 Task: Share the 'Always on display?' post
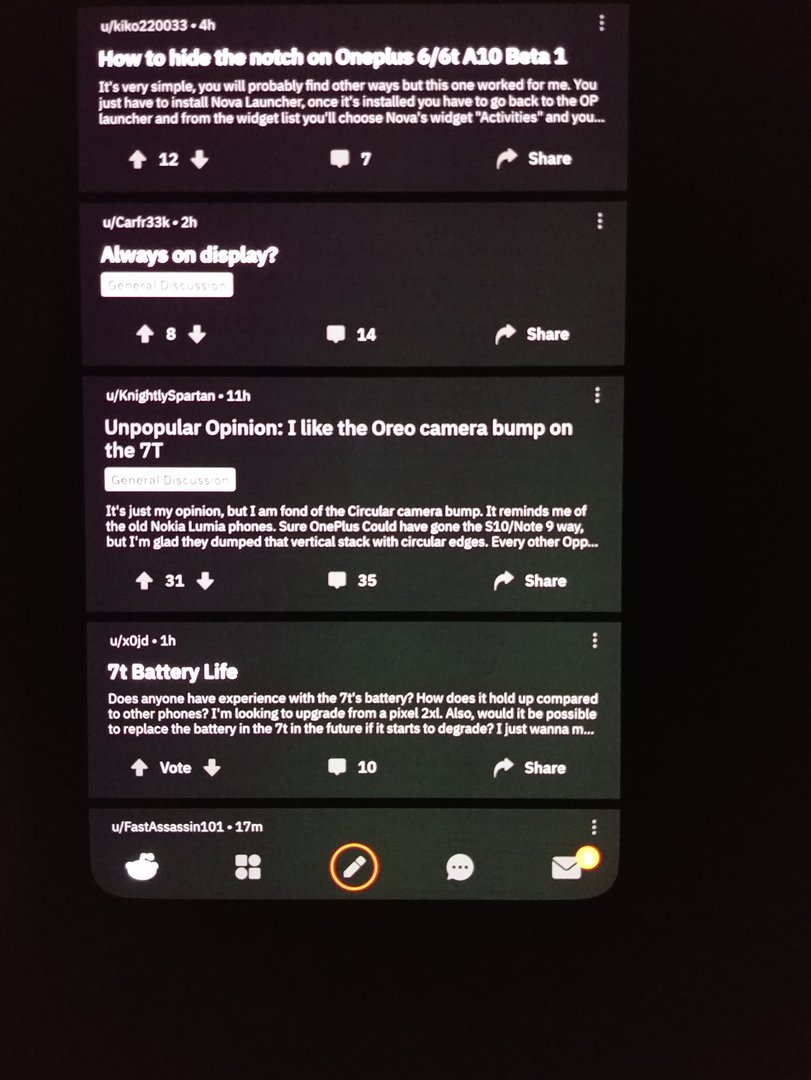click(533, 335)
